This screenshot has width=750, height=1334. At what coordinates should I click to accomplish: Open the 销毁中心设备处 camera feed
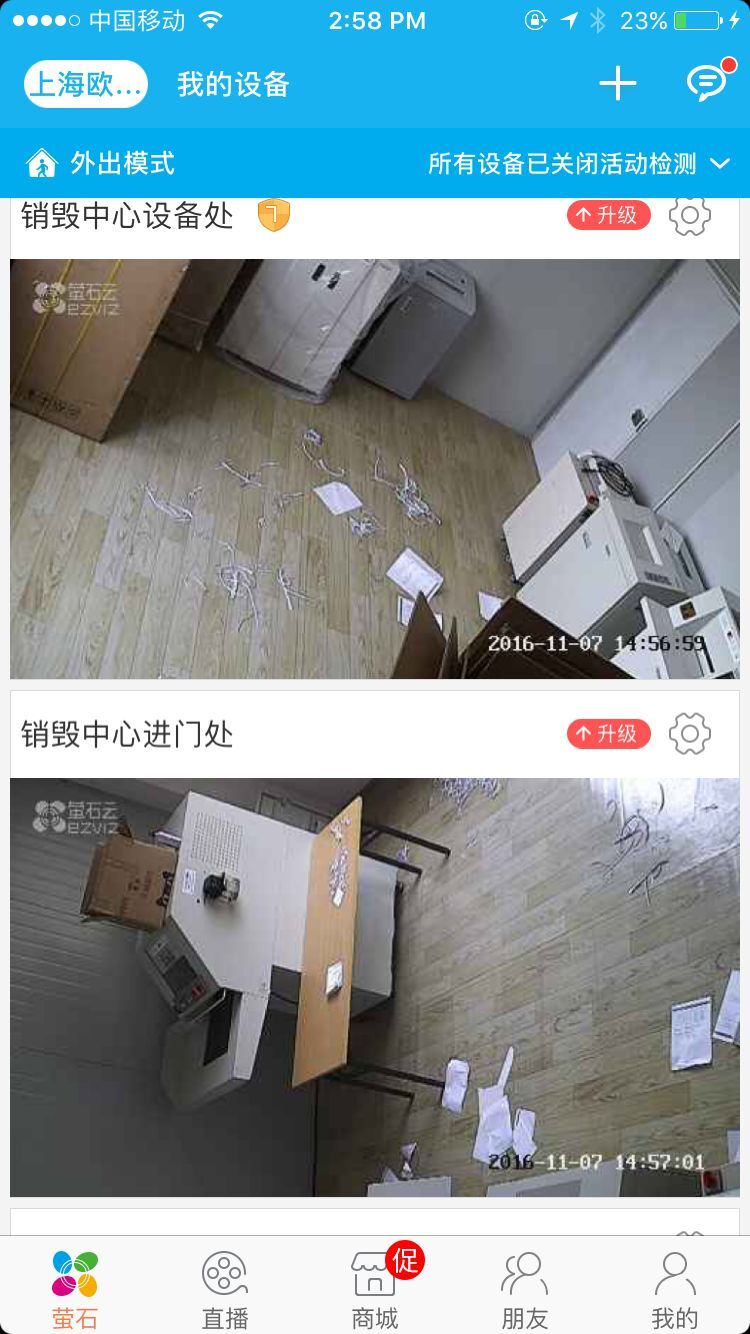[x=375, y=468]
